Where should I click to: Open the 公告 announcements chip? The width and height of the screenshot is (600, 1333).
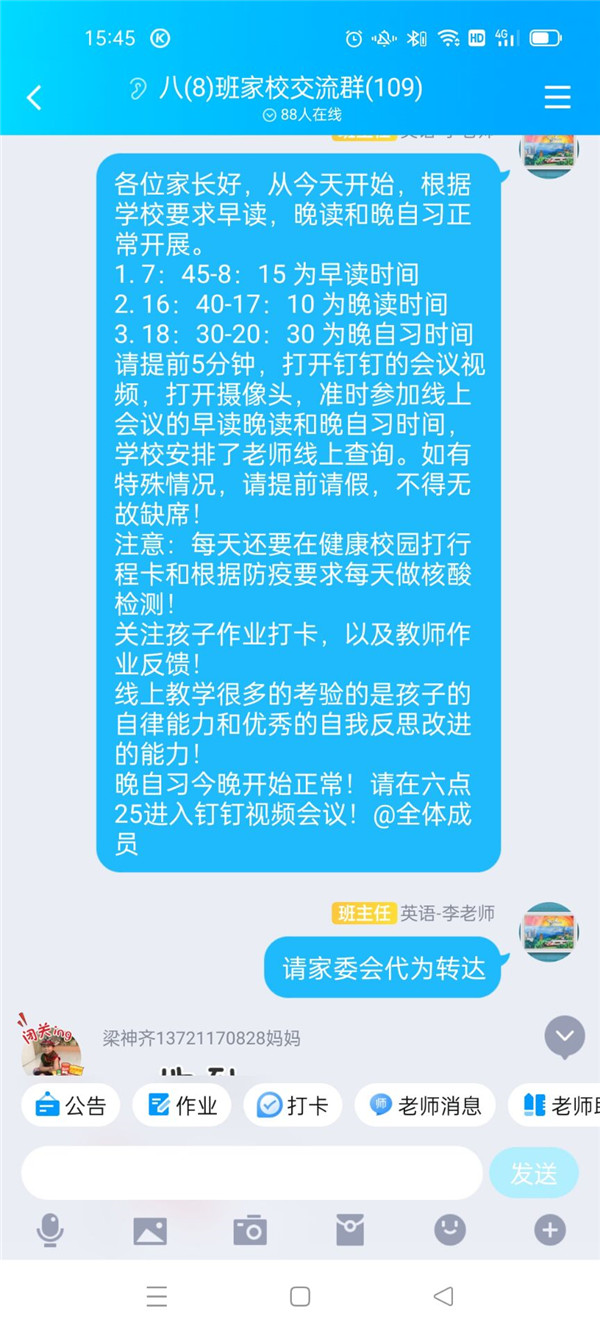point(71,1105)
